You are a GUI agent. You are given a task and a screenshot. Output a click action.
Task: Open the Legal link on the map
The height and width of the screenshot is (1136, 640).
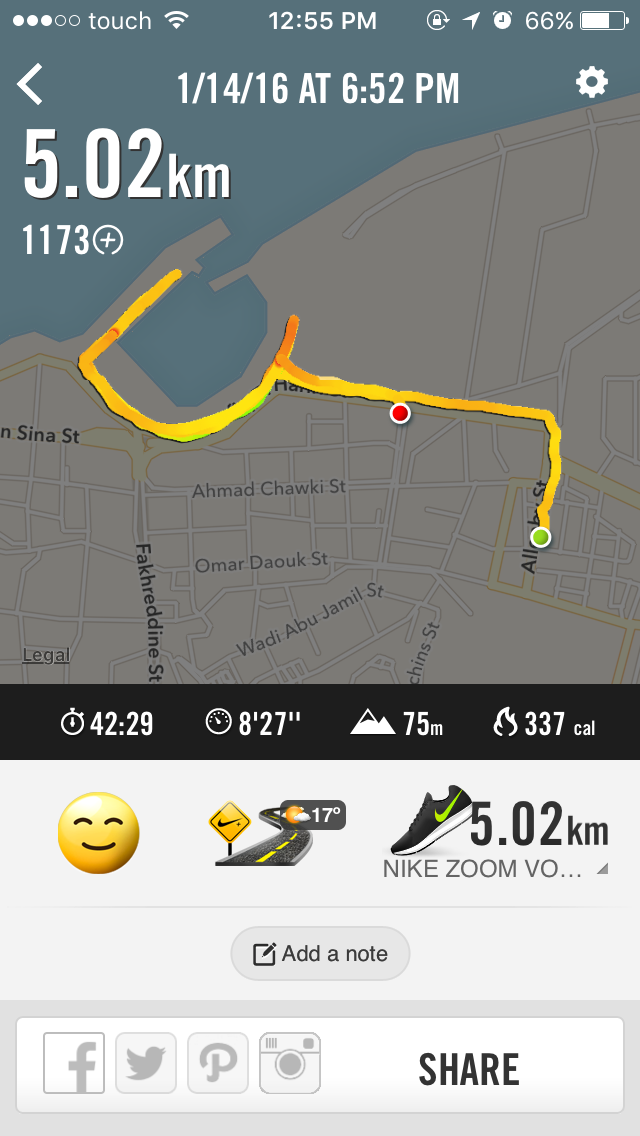(x=46, y=656)
